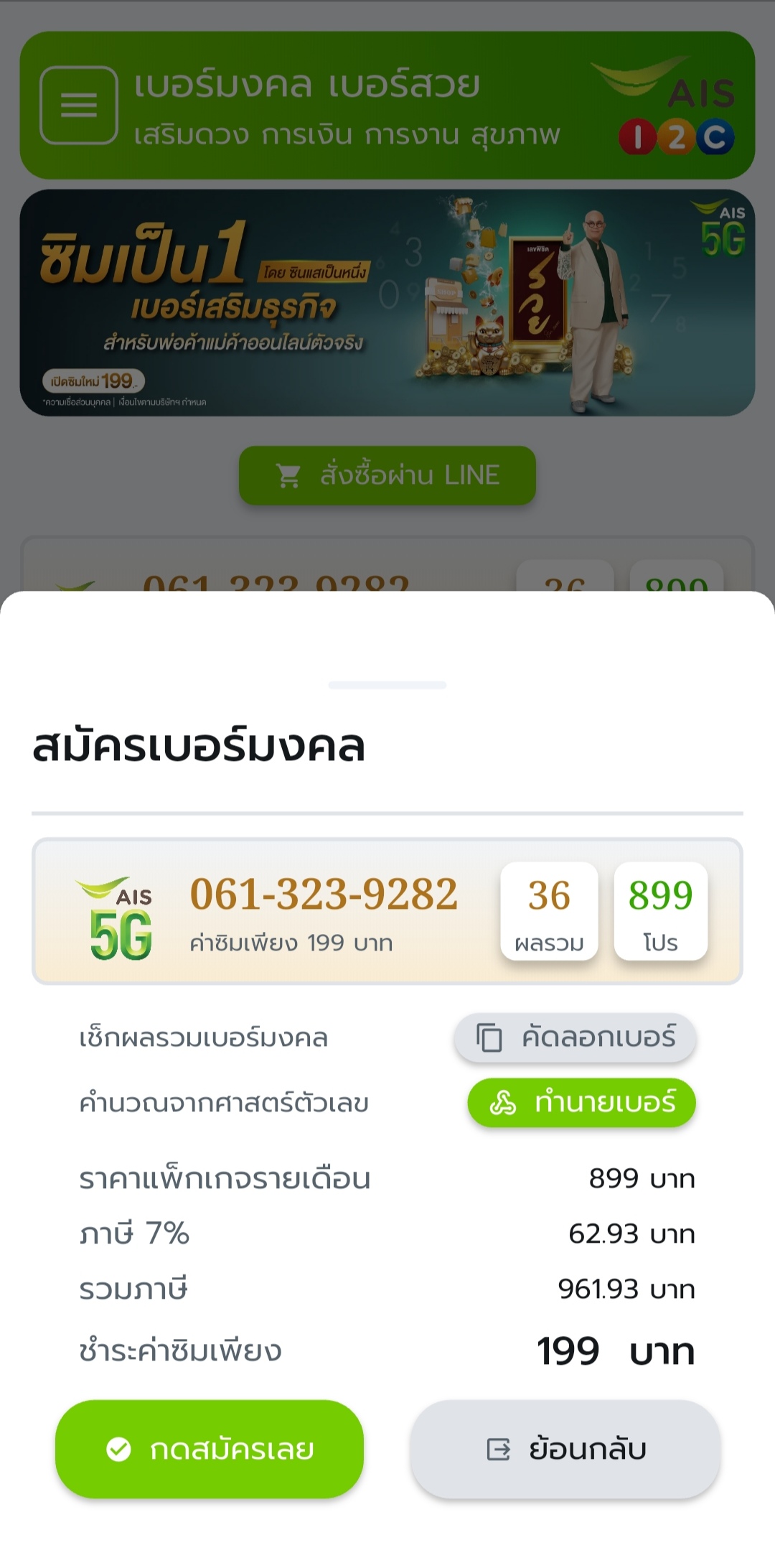
Task: Click คัดลอกเบอร์ to copy the number
Action: (574, 1038)
